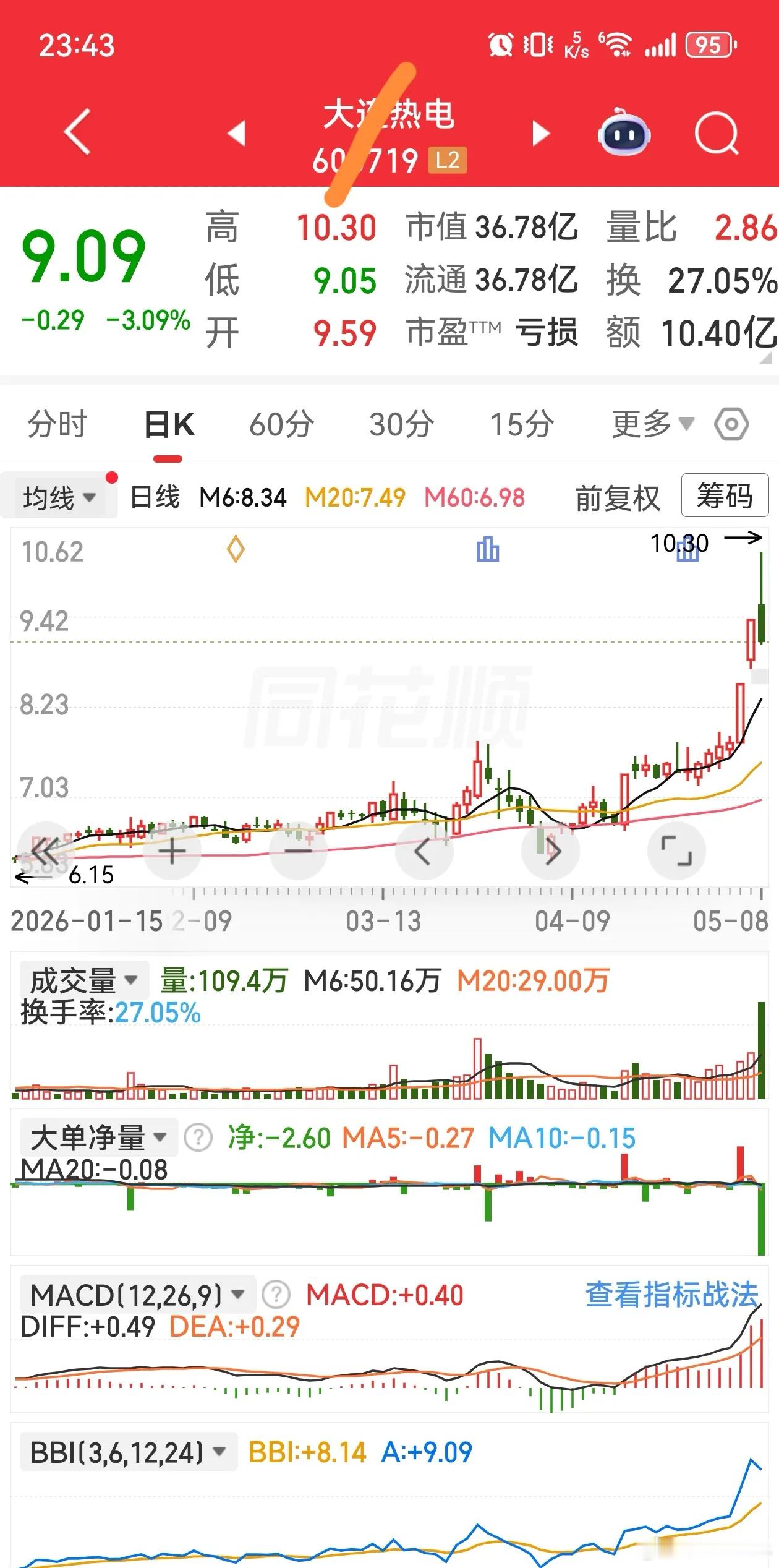Open the 筹码 chip distribution button
Image resolution: width=779 pixels, height=1568 pixels.
point(725,495)
